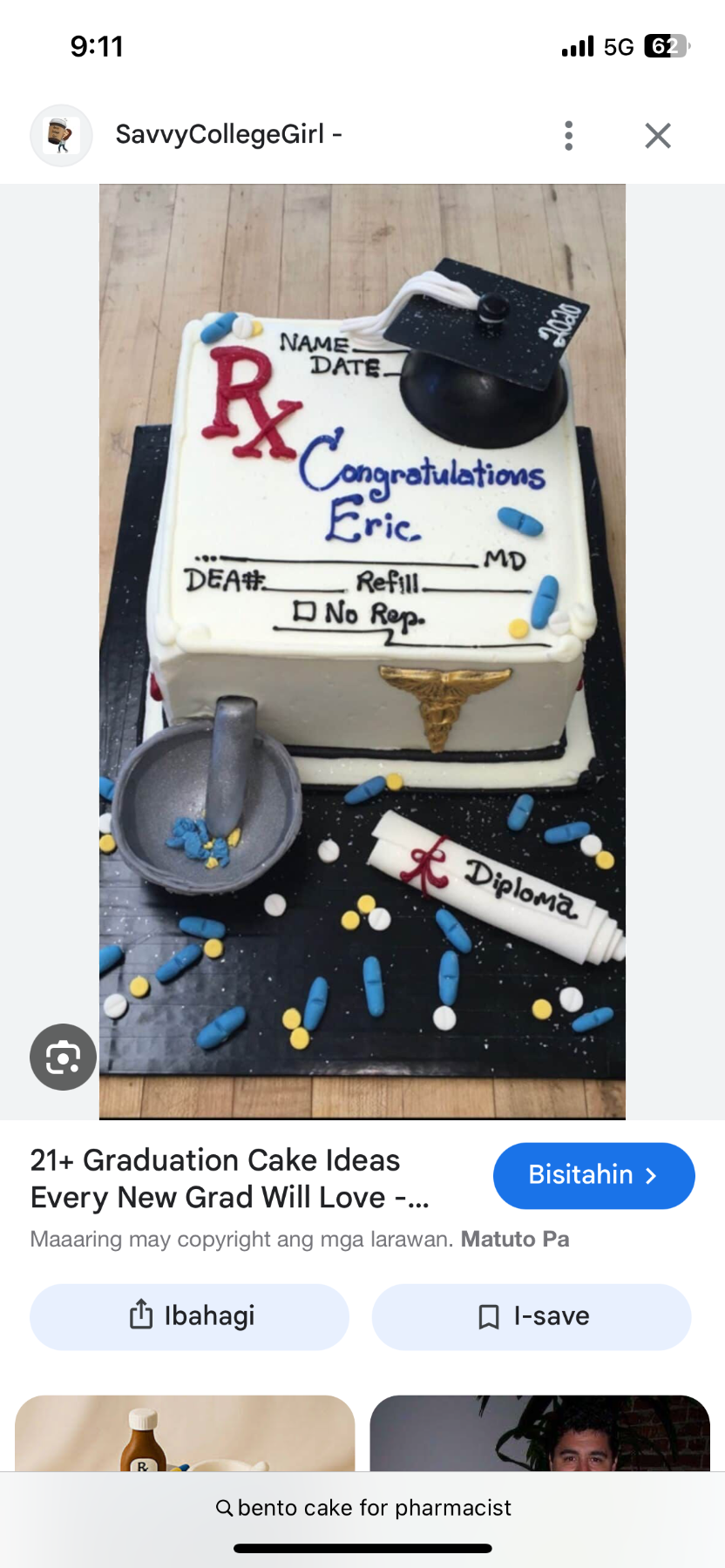This screenshot has height=1568, width=725.
Task: Share the image via Ibahagi
Action: (189, 1316)
